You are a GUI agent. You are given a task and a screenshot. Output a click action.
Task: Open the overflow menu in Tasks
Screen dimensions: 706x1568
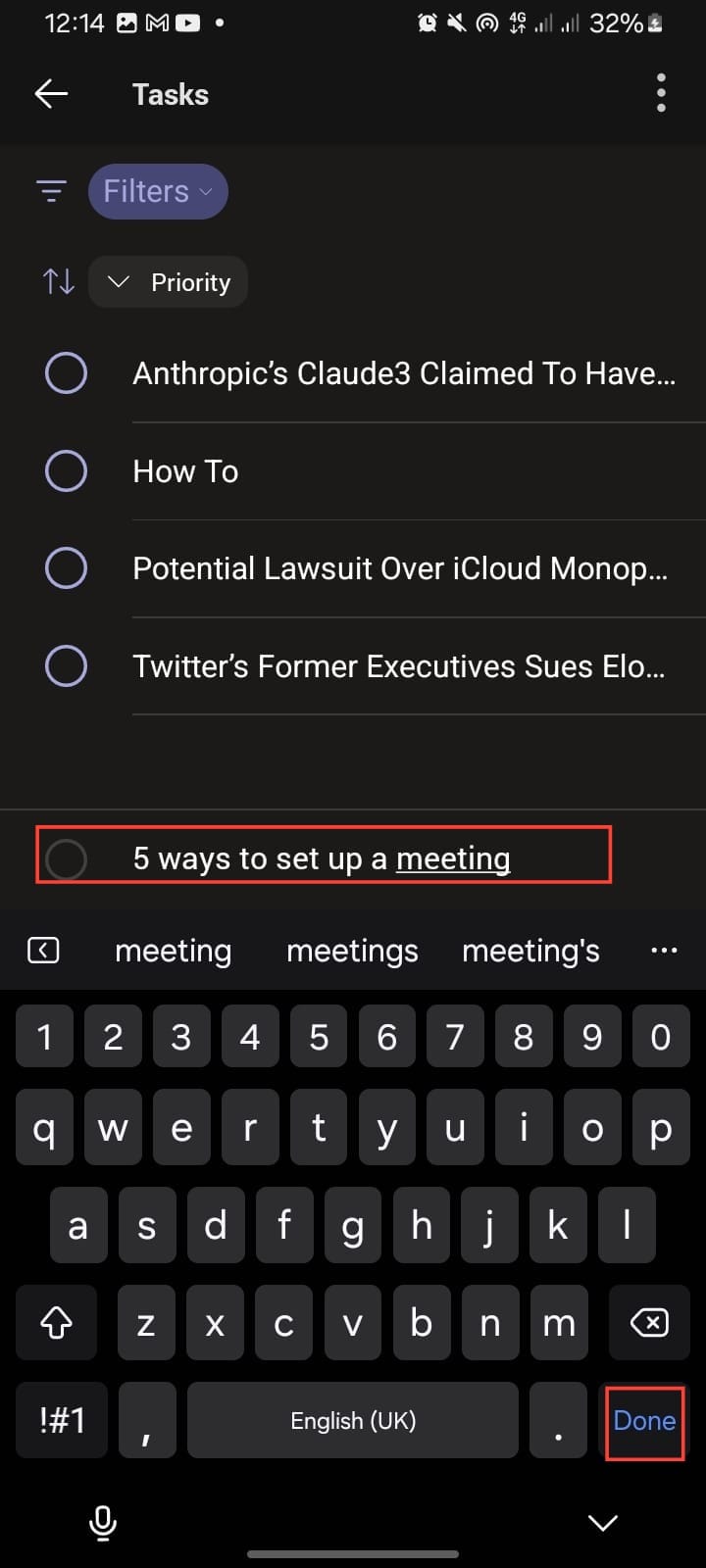click(x=661, y=94)
